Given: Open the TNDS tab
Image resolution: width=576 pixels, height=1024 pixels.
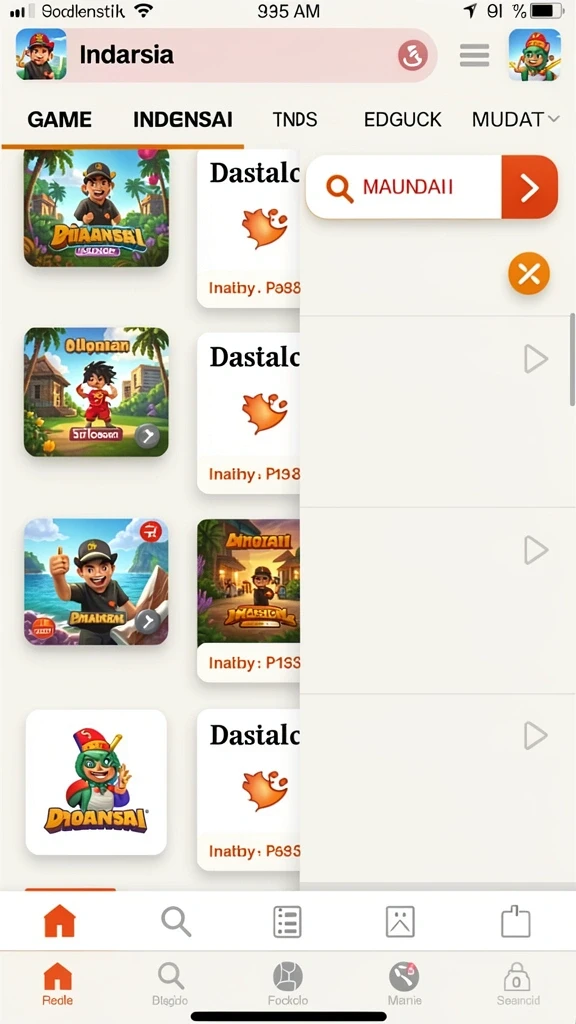Looking at the screenshot, I should click(295, 120).
